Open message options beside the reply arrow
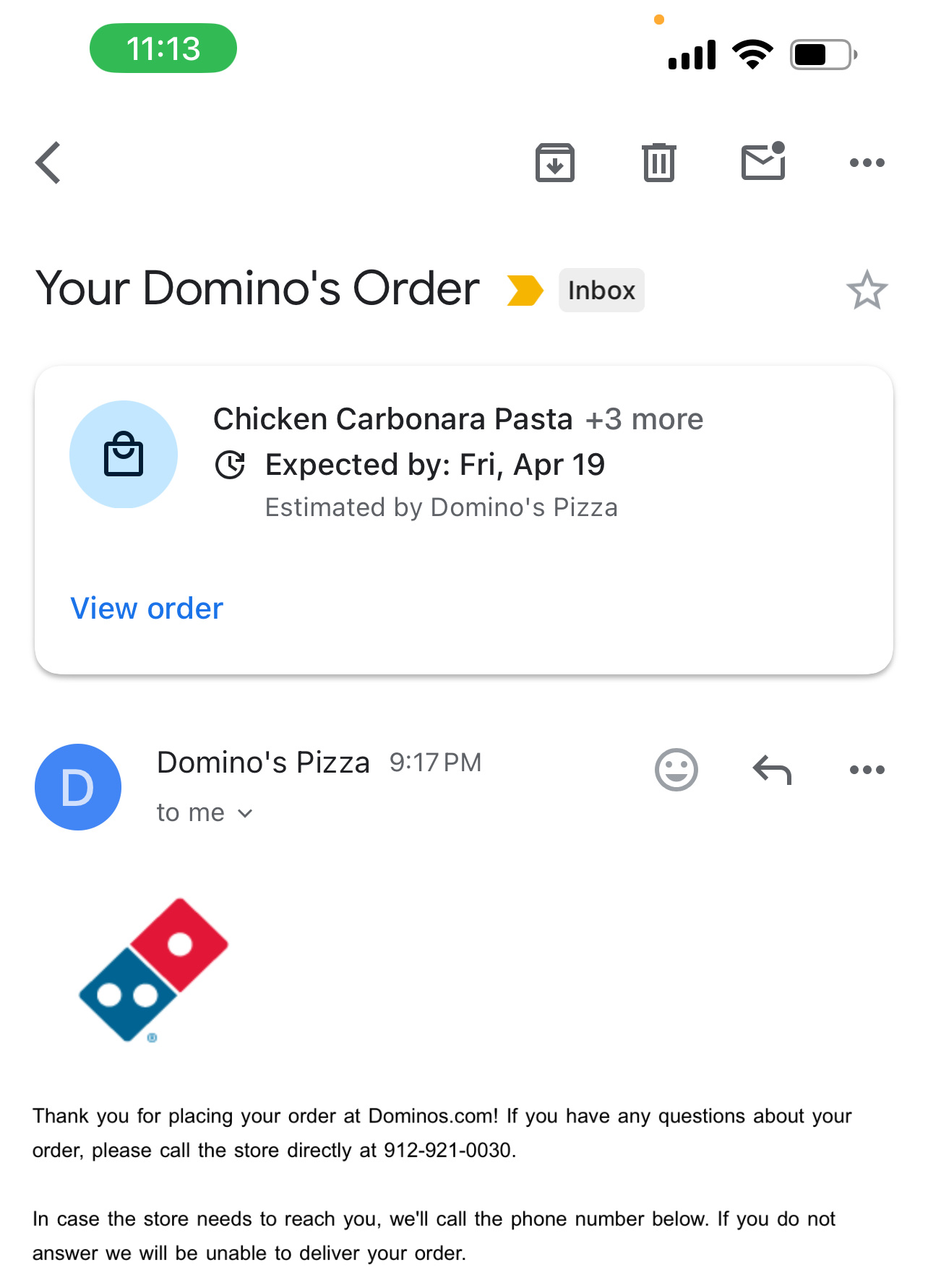The width and height of the screenshot is (928, 1288). (x=867, y=770)
